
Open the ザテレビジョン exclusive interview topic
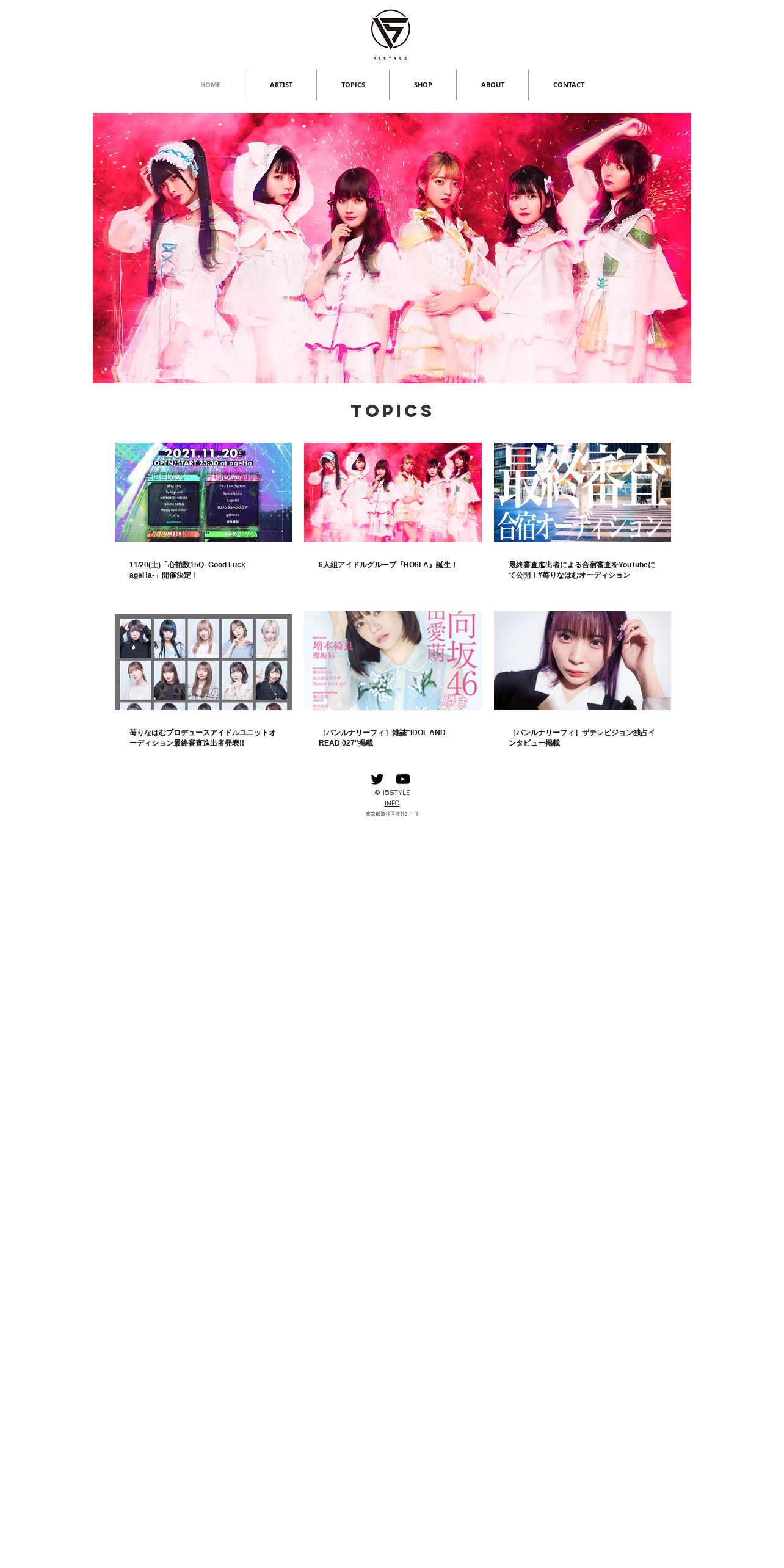[581, 738]
